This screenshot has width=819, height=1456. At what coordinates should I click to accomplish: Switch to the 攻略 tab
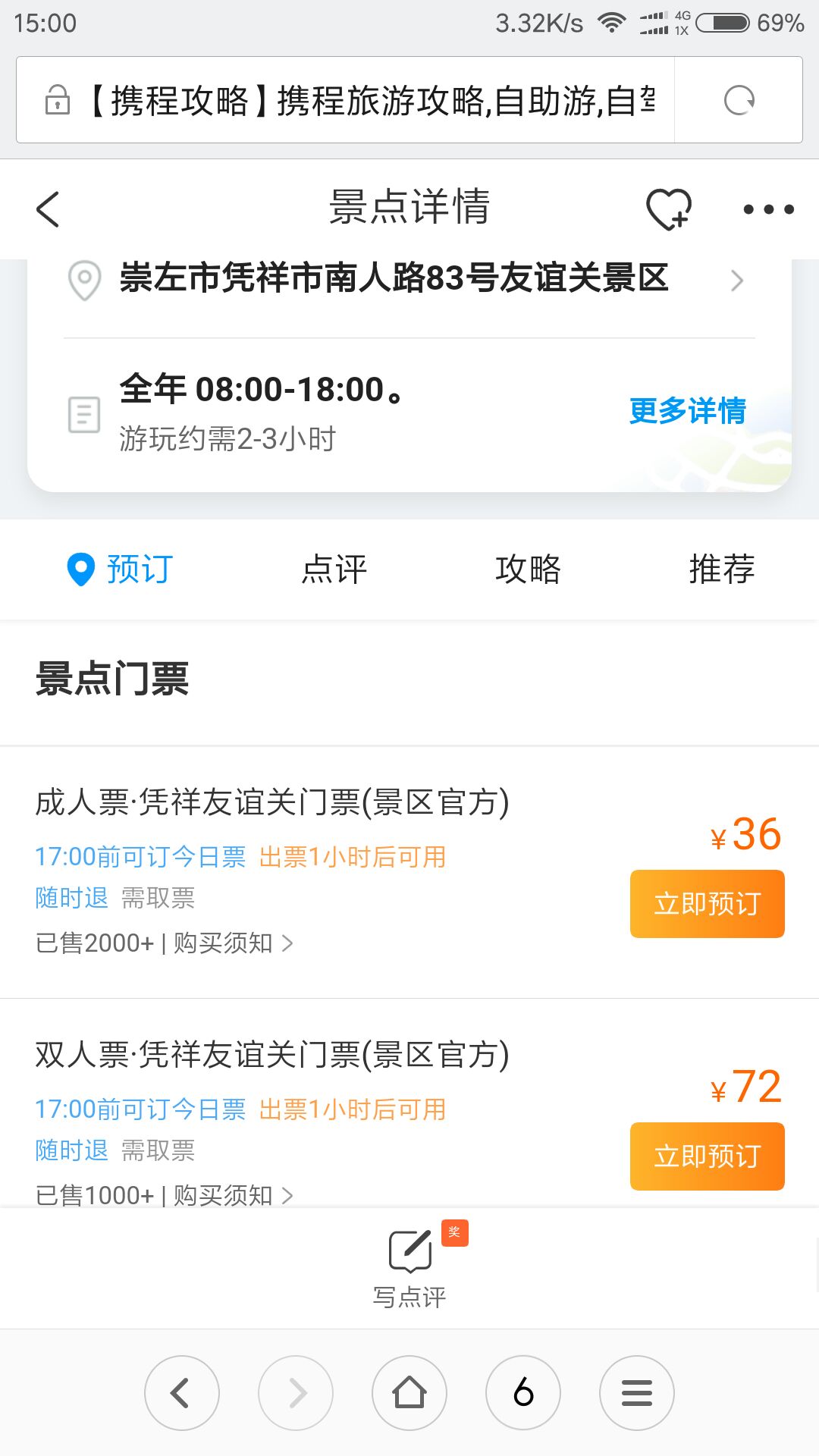click(x=528, y=570)
